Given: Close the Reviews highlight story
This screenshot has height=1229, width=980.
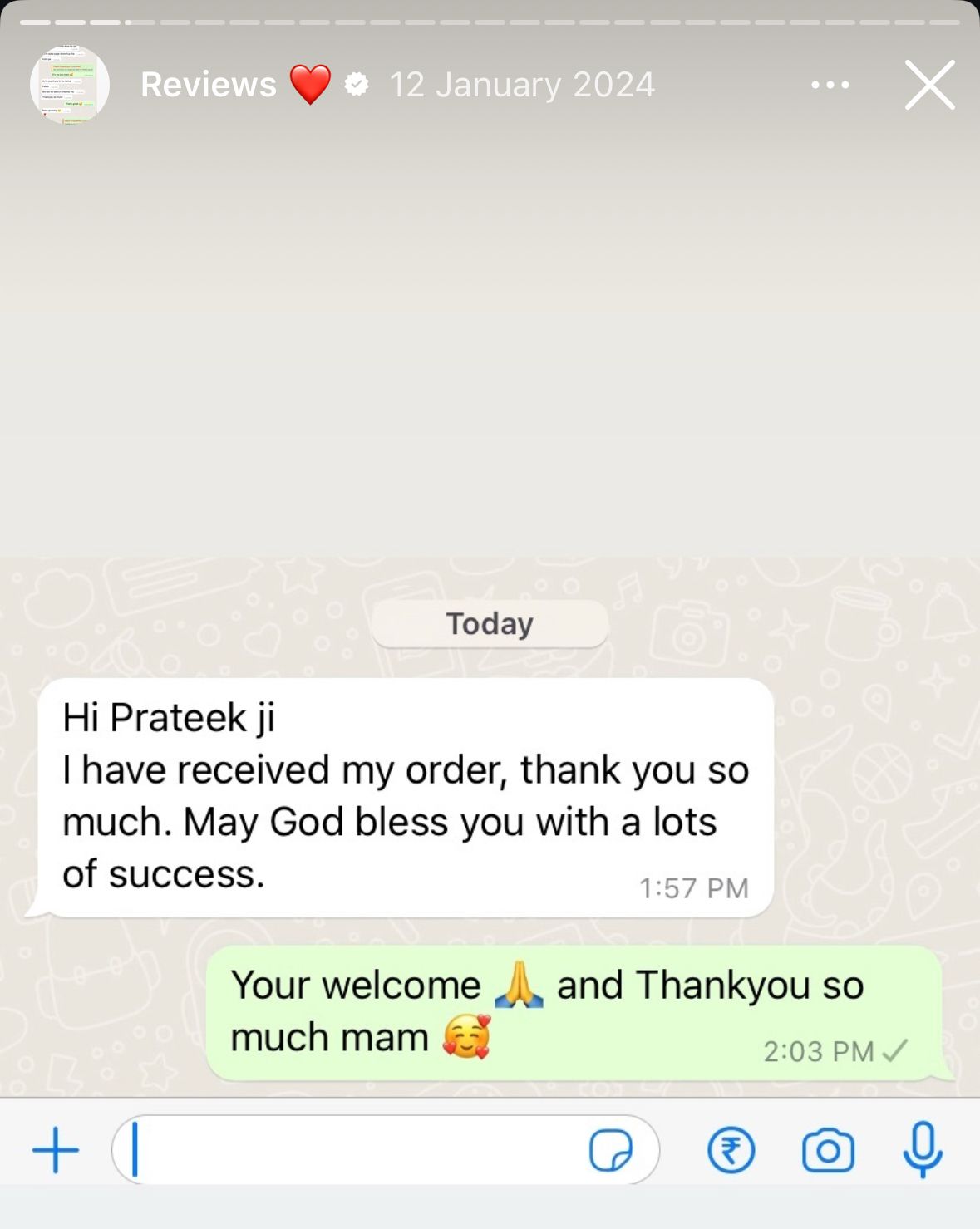Looking at the screenshot, I should [x=929, y=85].
